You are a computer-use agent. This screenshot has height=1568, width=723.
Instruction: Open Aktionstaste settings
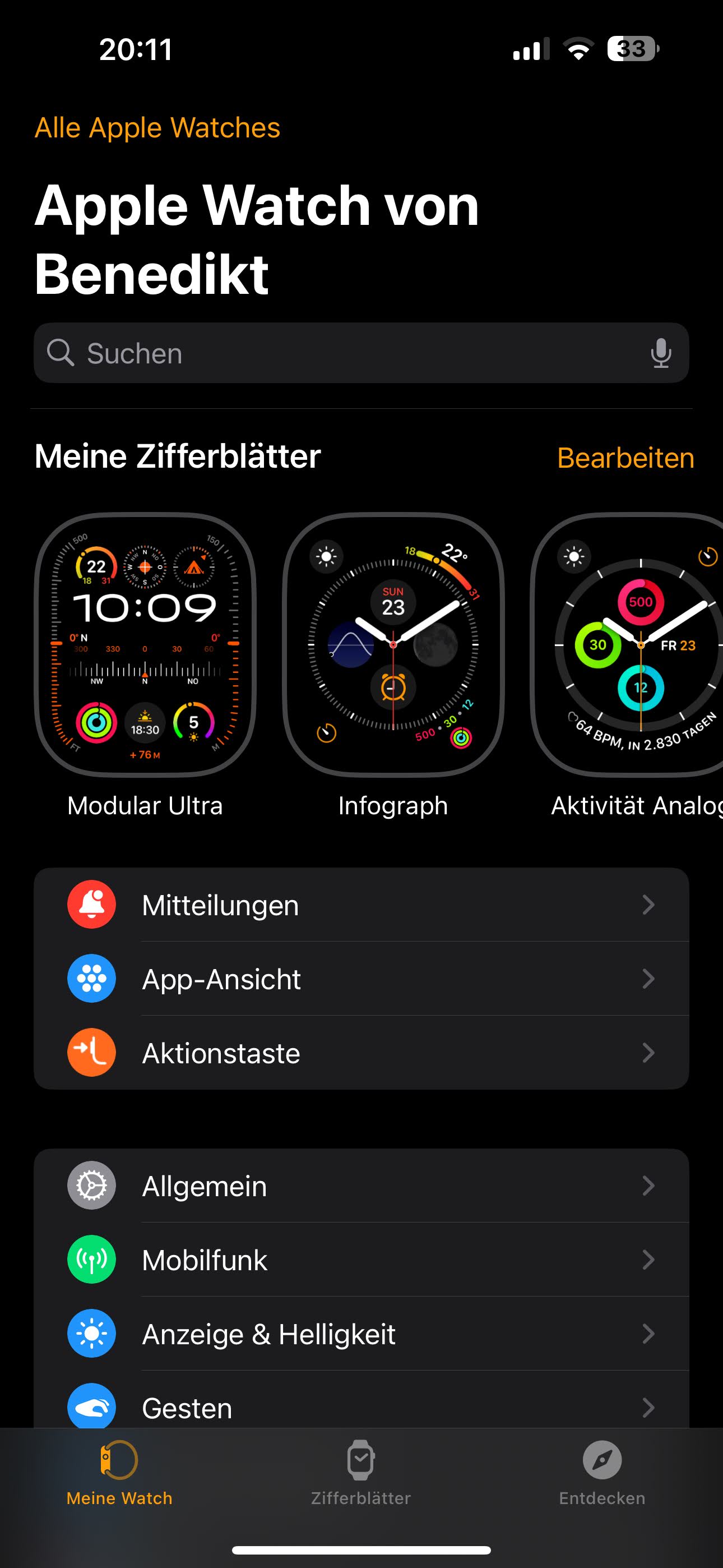tap(361, 1053)
